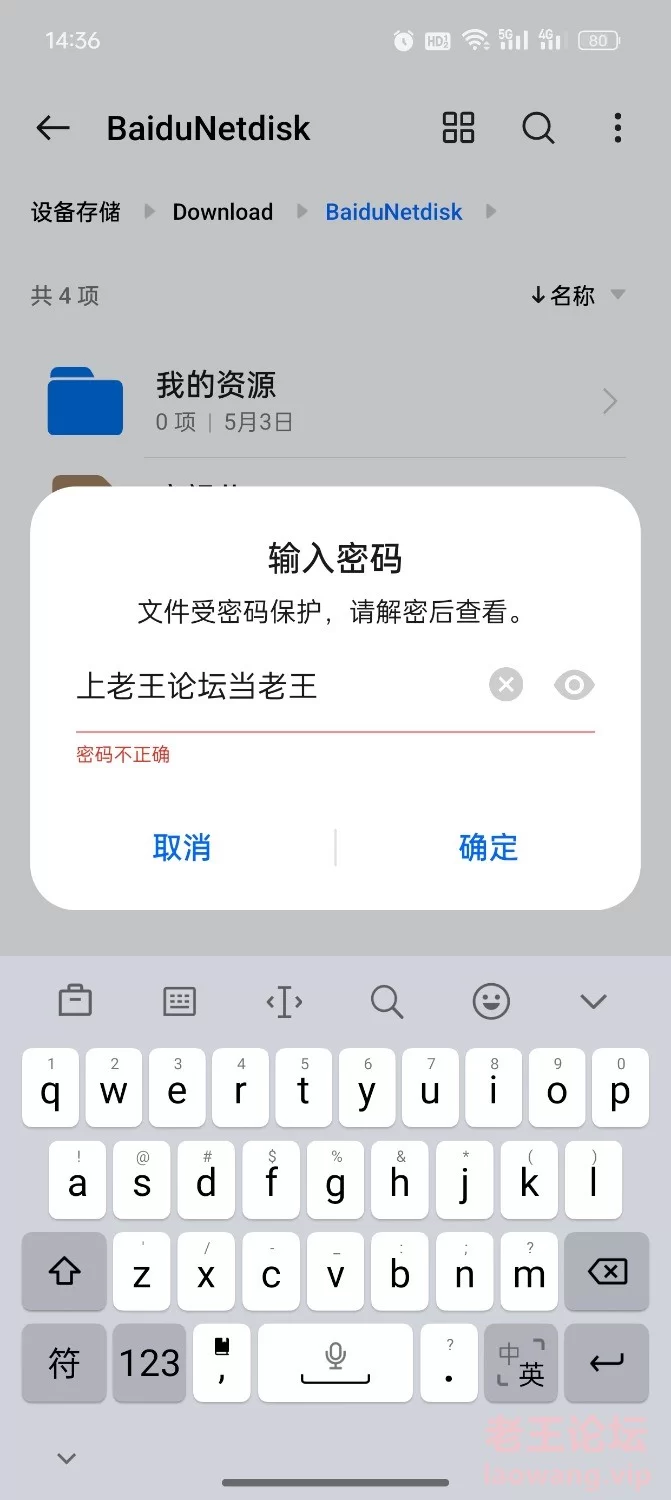
Task: Open the keyboard text cursor tool
Action: [x=284, y=1001]
